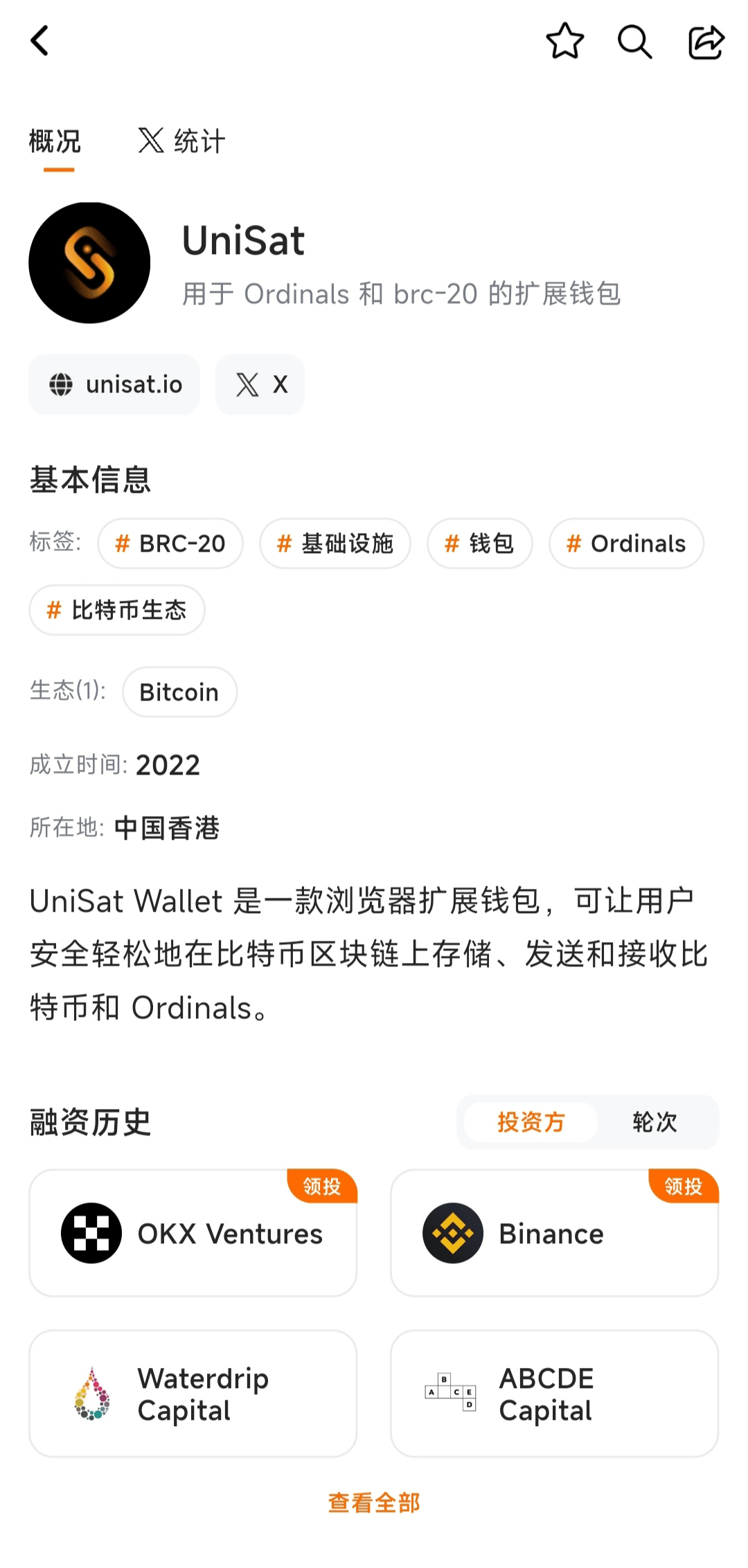The image size is (748, 1568).
Task: Open the Binance investor card
Action: [554, 1233]
